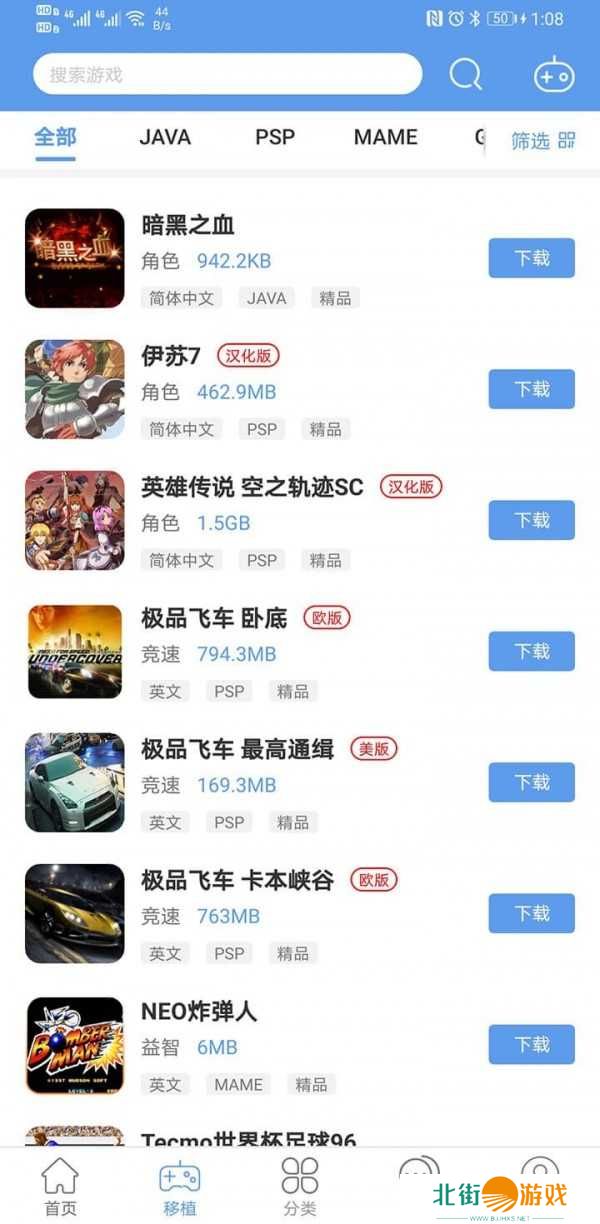Open the 暗黑之血 game details
600x1224 pixels.
tap(188, 226)
